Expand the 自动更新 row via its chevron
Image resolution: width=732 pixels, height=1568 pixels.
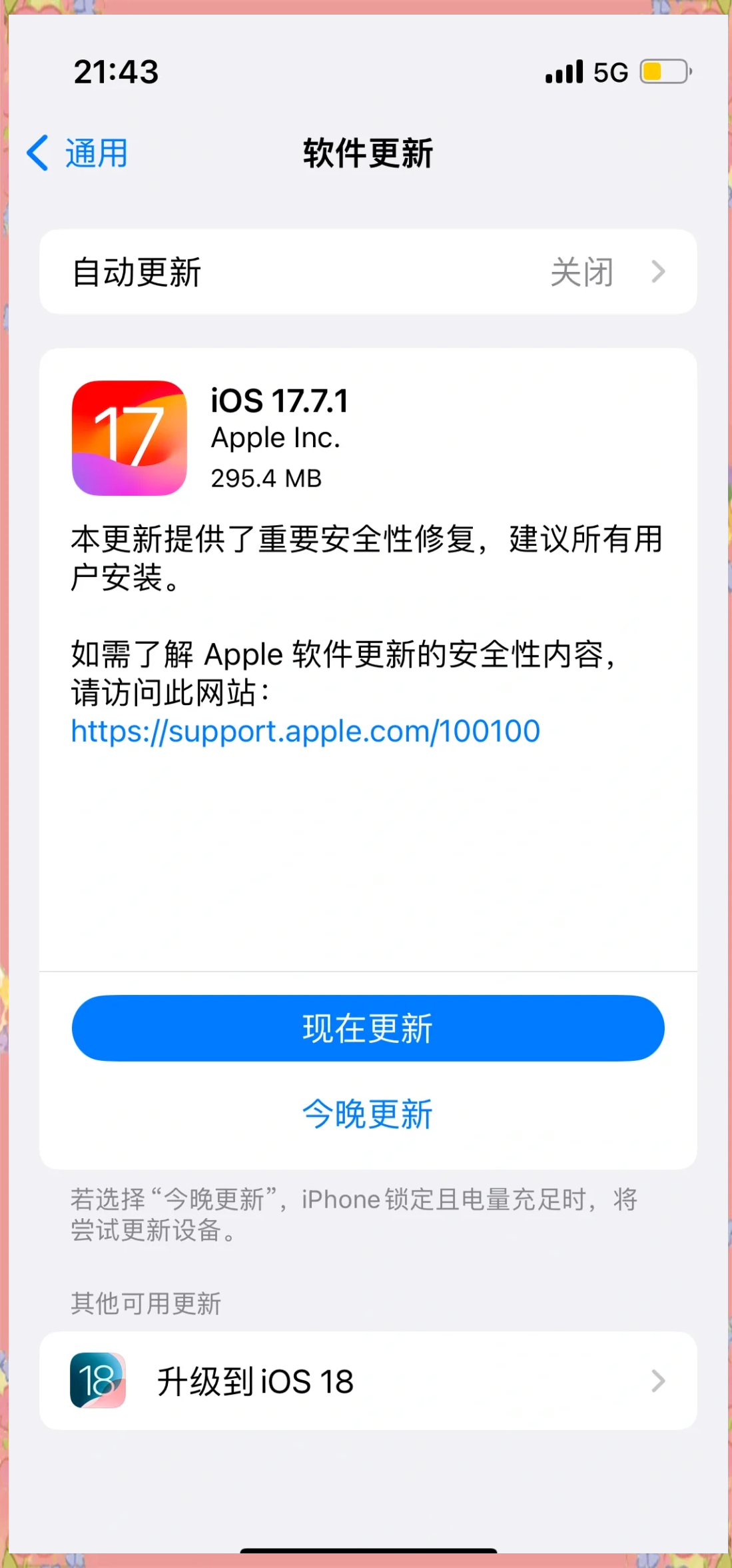[658, 272]
